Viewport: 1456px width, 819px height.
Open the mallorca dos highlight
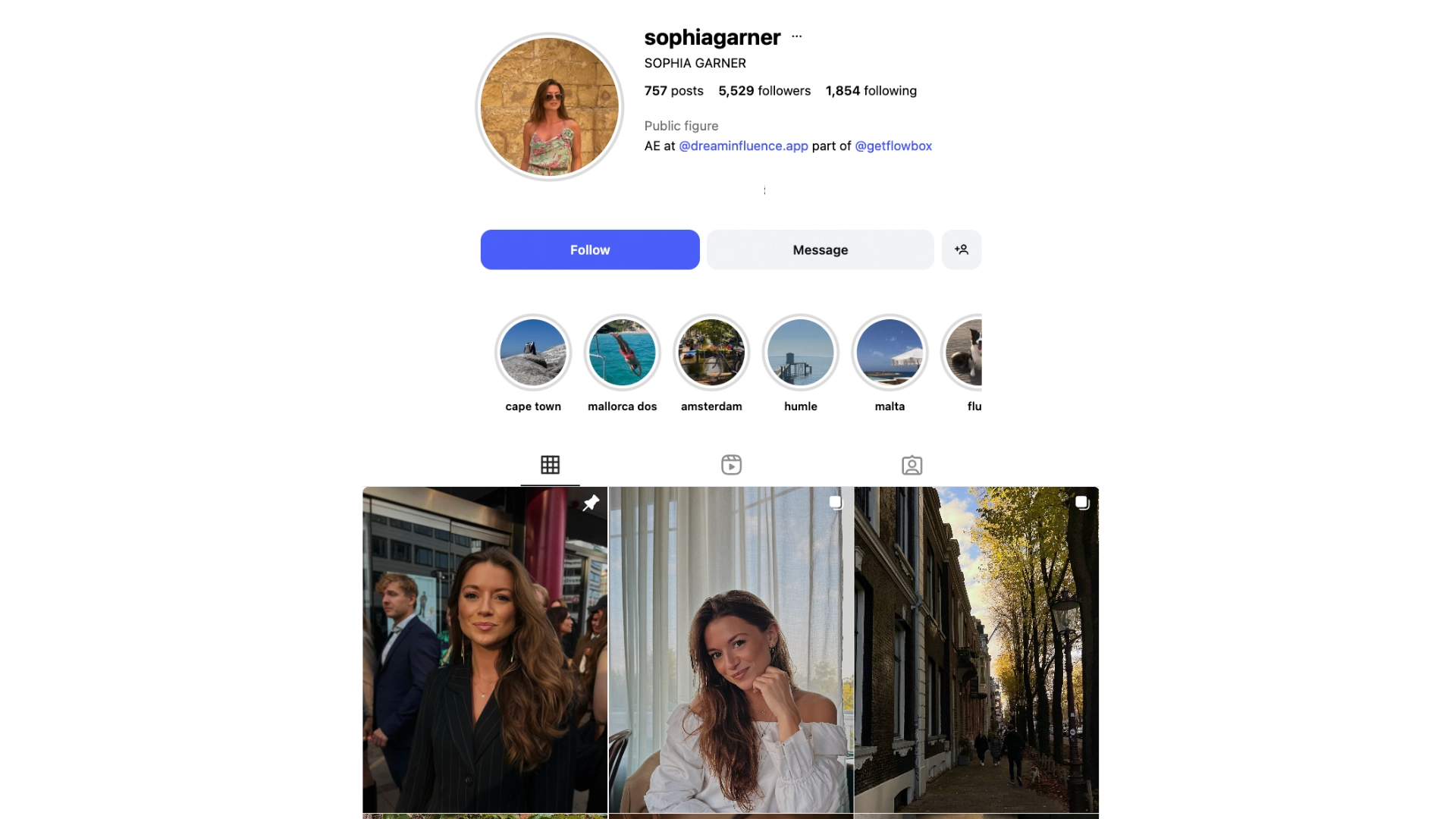(622, 353)
